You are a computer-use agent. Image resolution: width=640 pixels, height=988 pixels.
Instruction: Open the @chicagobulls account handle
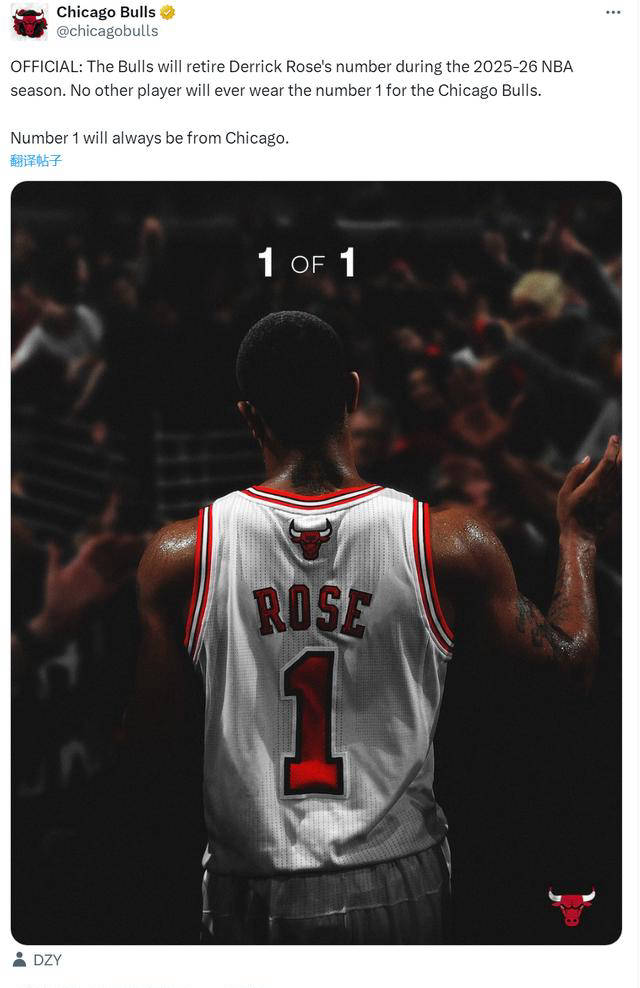tap(107, 31)
